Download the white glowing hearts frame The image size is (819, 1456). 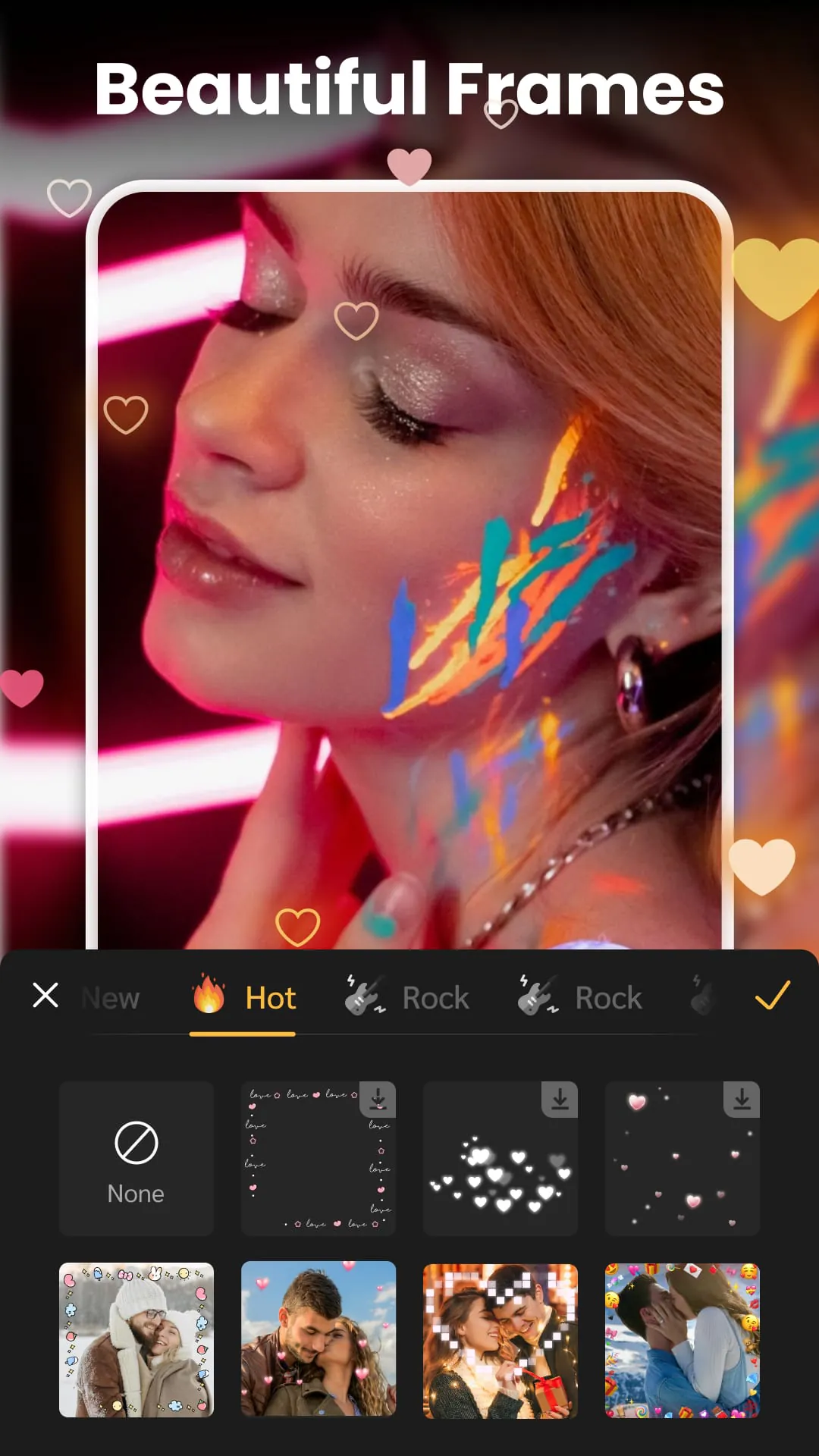[x=561, y=1100]
